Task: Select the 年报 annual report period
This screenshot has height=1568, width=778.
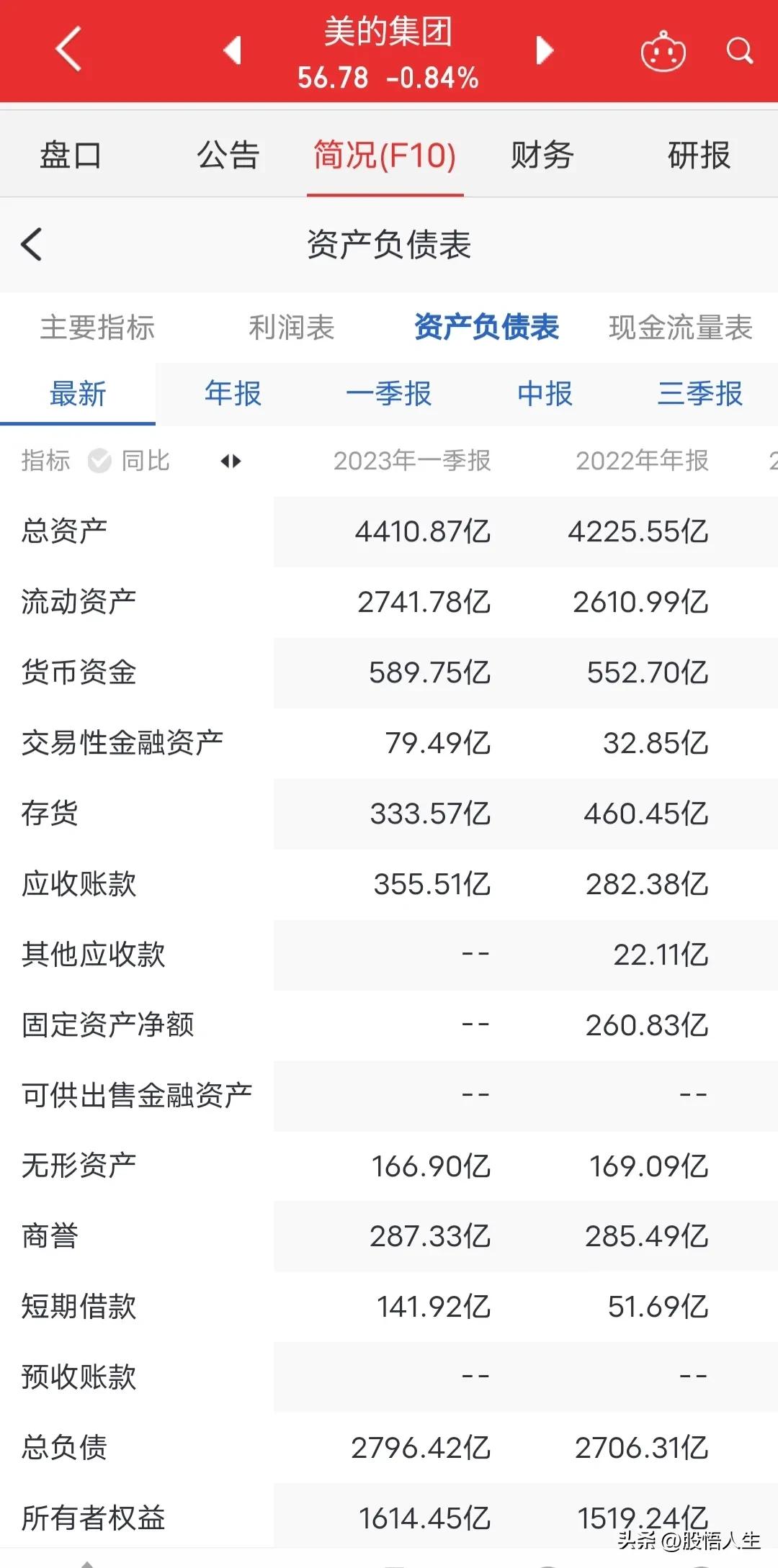Action: click(233, 395)
